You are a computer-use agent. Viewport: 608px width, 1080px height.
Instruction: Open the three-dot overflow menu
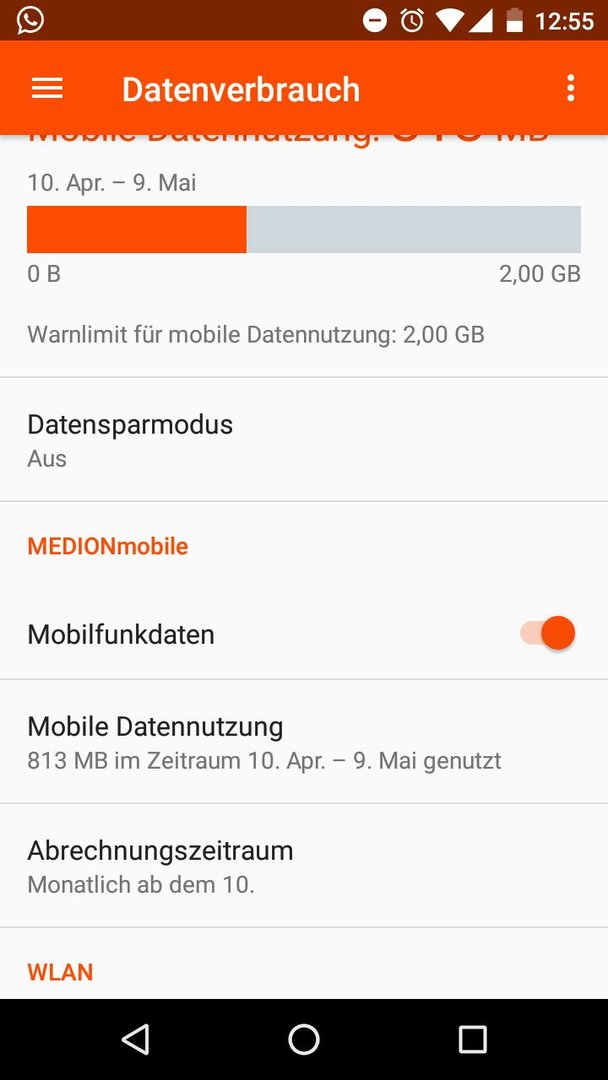click(x=570, y=88)
